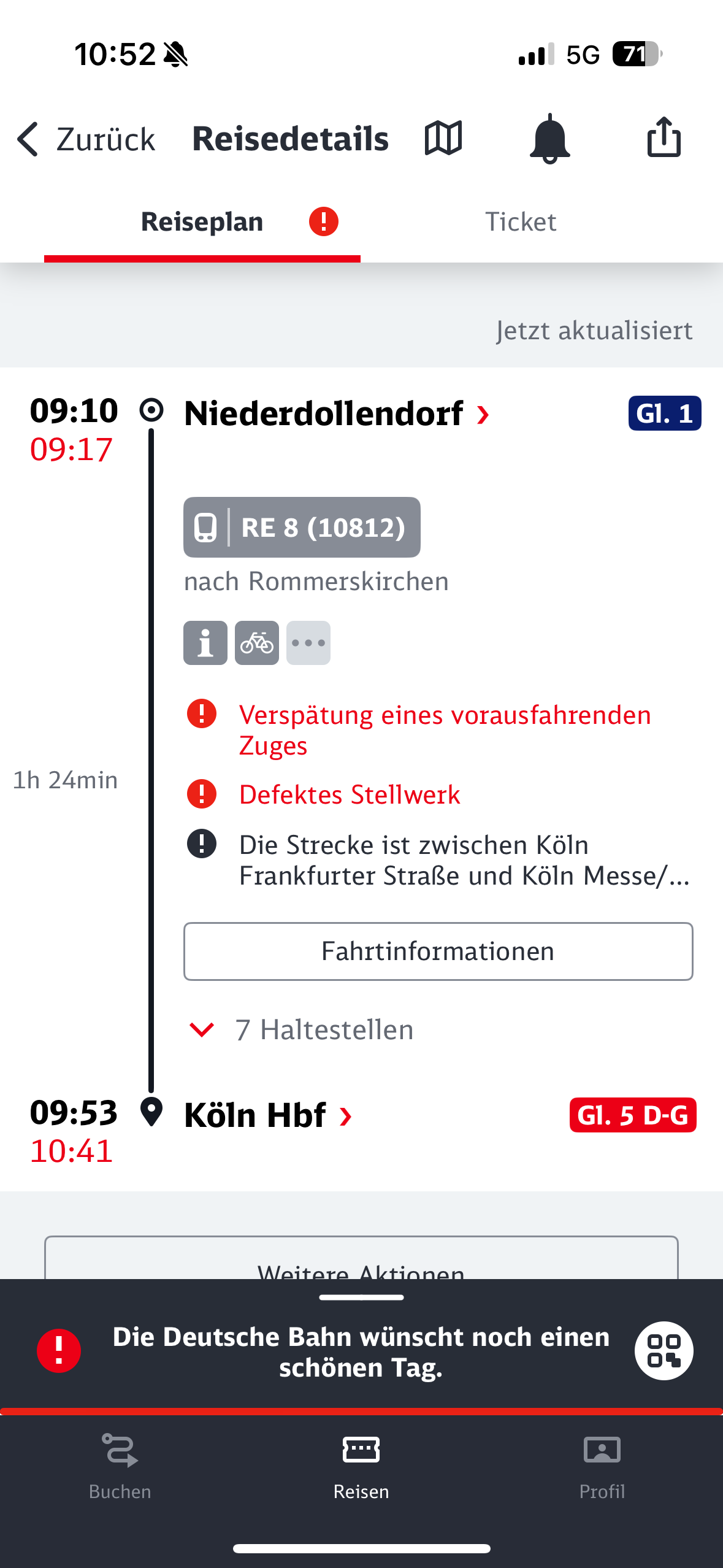Viewport: 723px width, 1568px height.
Task: Open Köln Hbf station details
Action: coord(268,1115)
